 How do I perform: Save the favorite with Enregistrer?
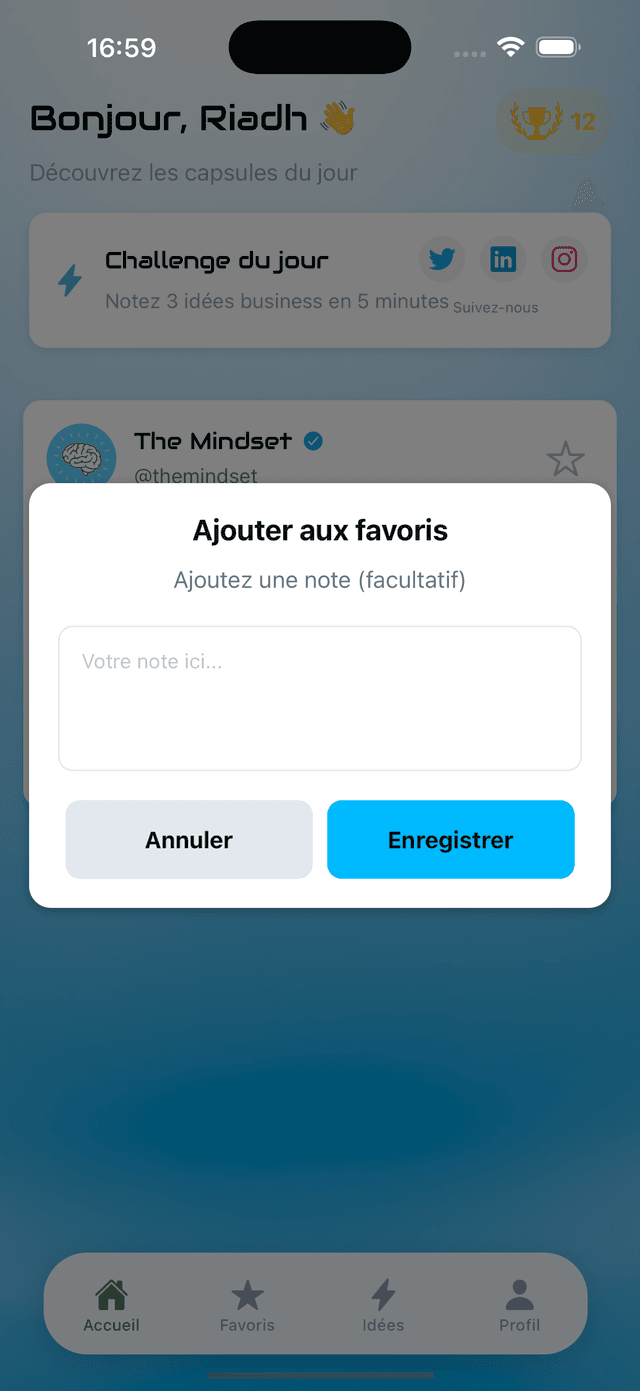click(x=450, y=840)
